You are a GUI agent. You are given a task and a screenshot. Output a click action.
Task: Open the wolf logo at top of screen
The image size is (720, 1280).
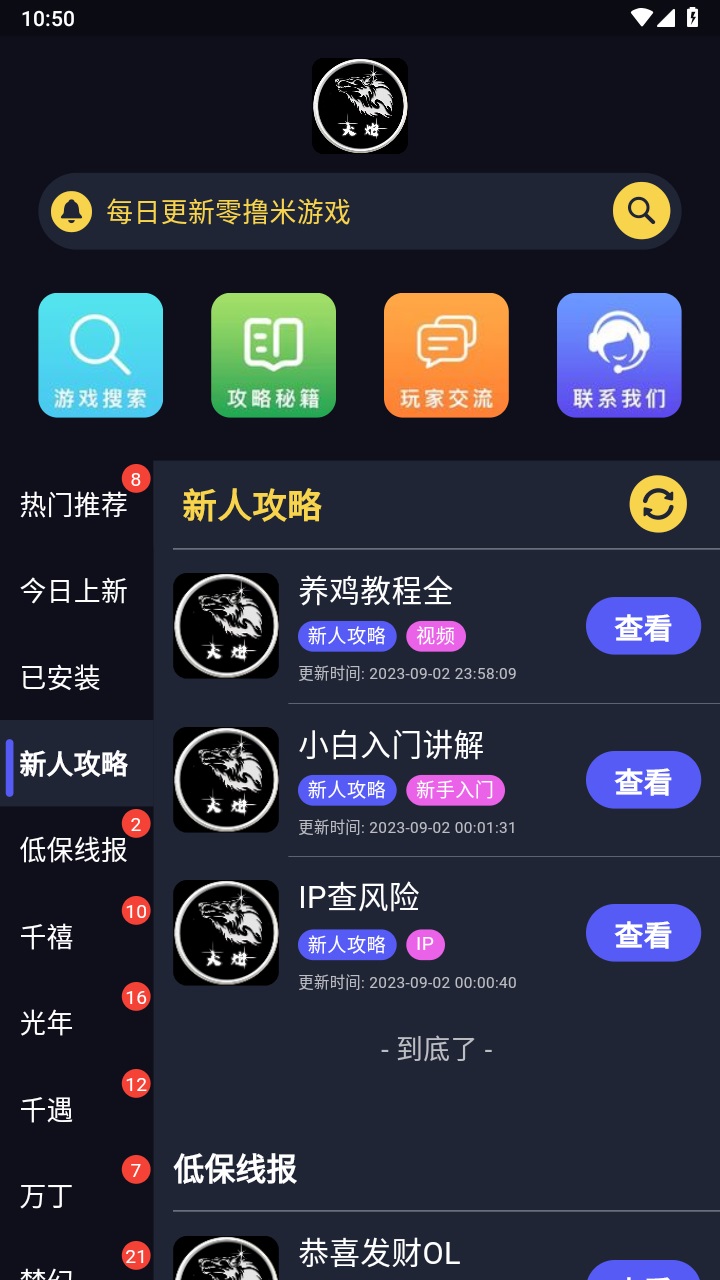tap(360, 105)
